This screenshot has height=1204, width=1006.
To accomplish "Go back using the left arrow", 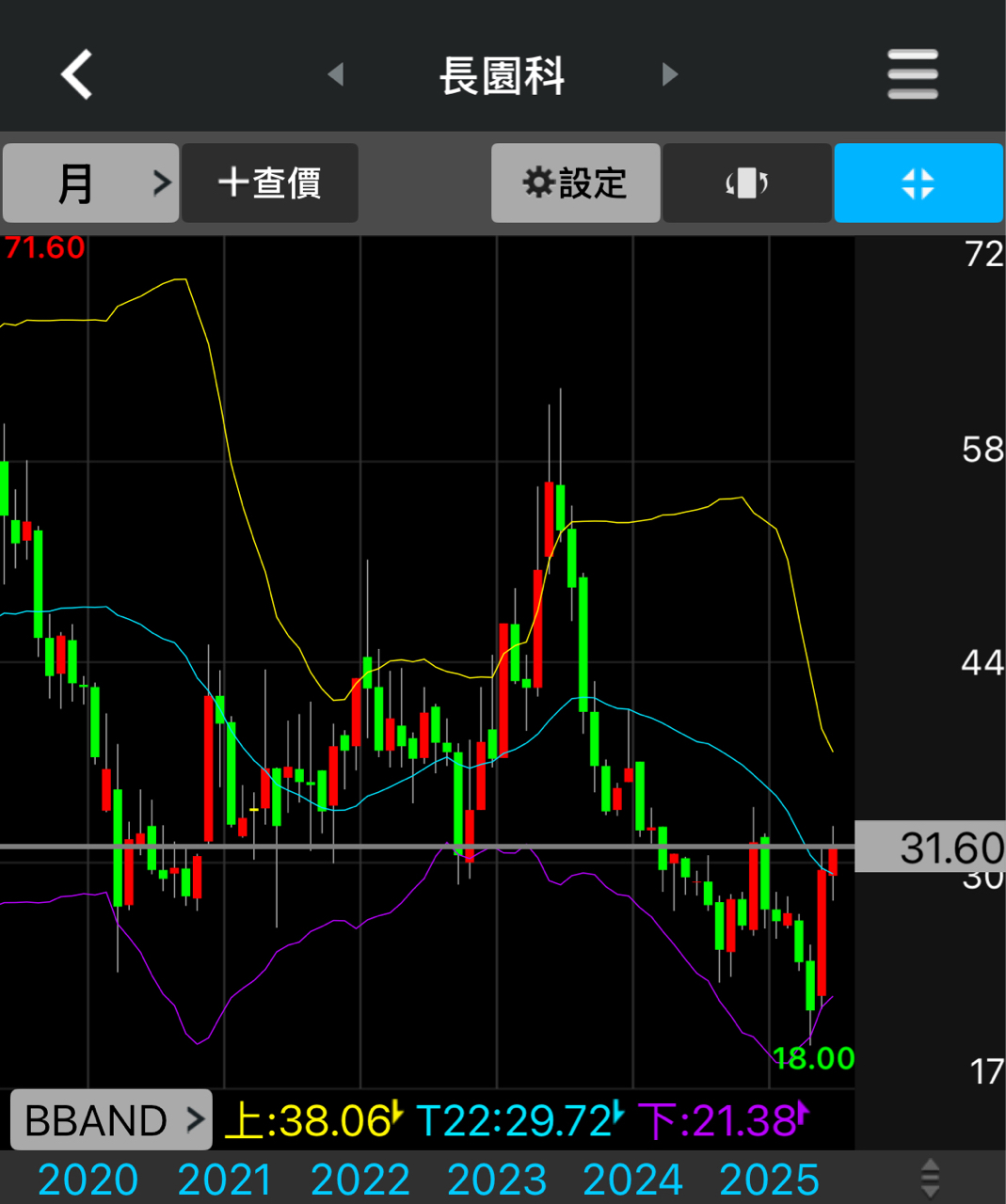I will coord(77,74).
